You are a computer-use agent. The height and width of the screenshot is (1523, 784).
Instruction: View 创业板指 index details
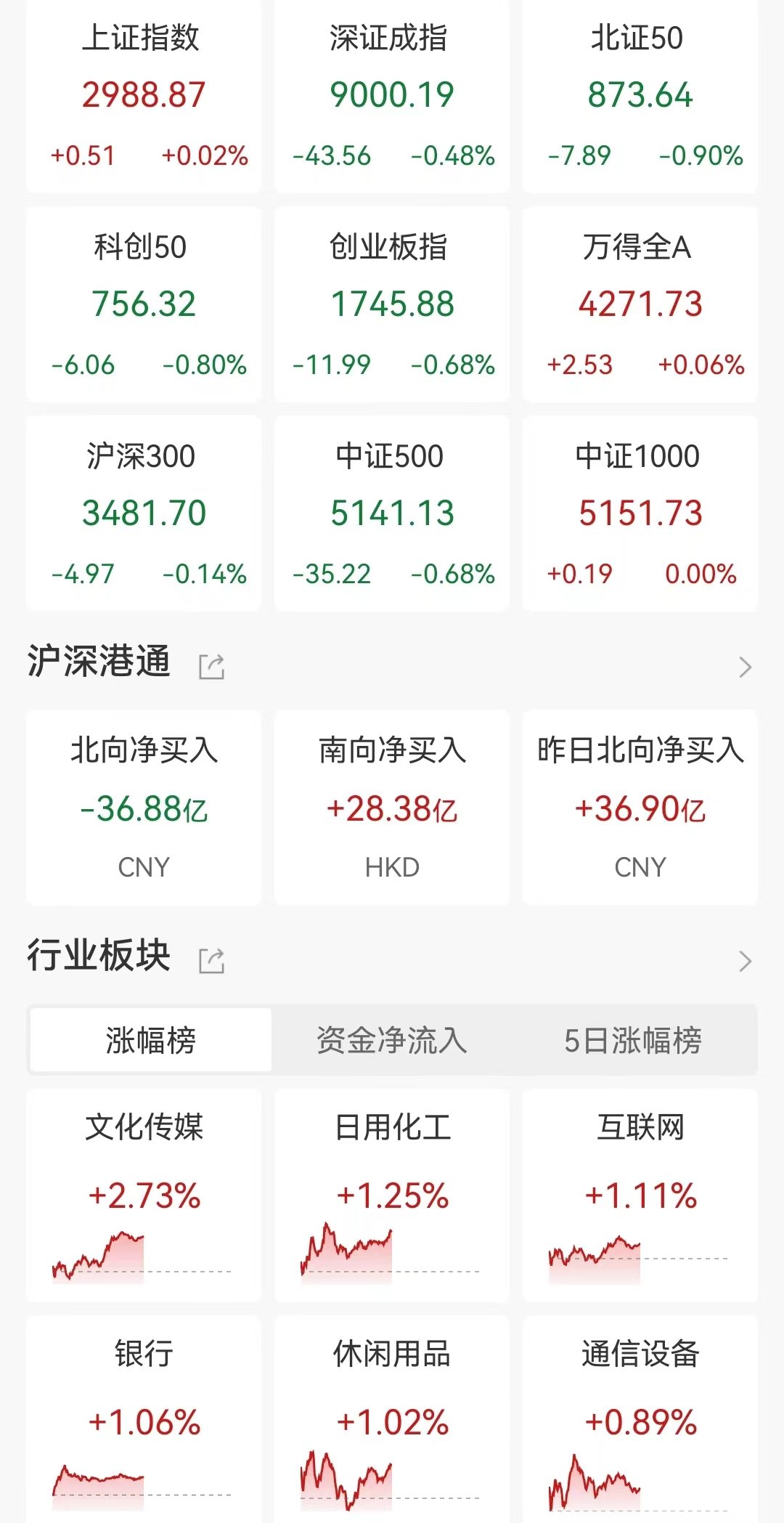(392, 304)
